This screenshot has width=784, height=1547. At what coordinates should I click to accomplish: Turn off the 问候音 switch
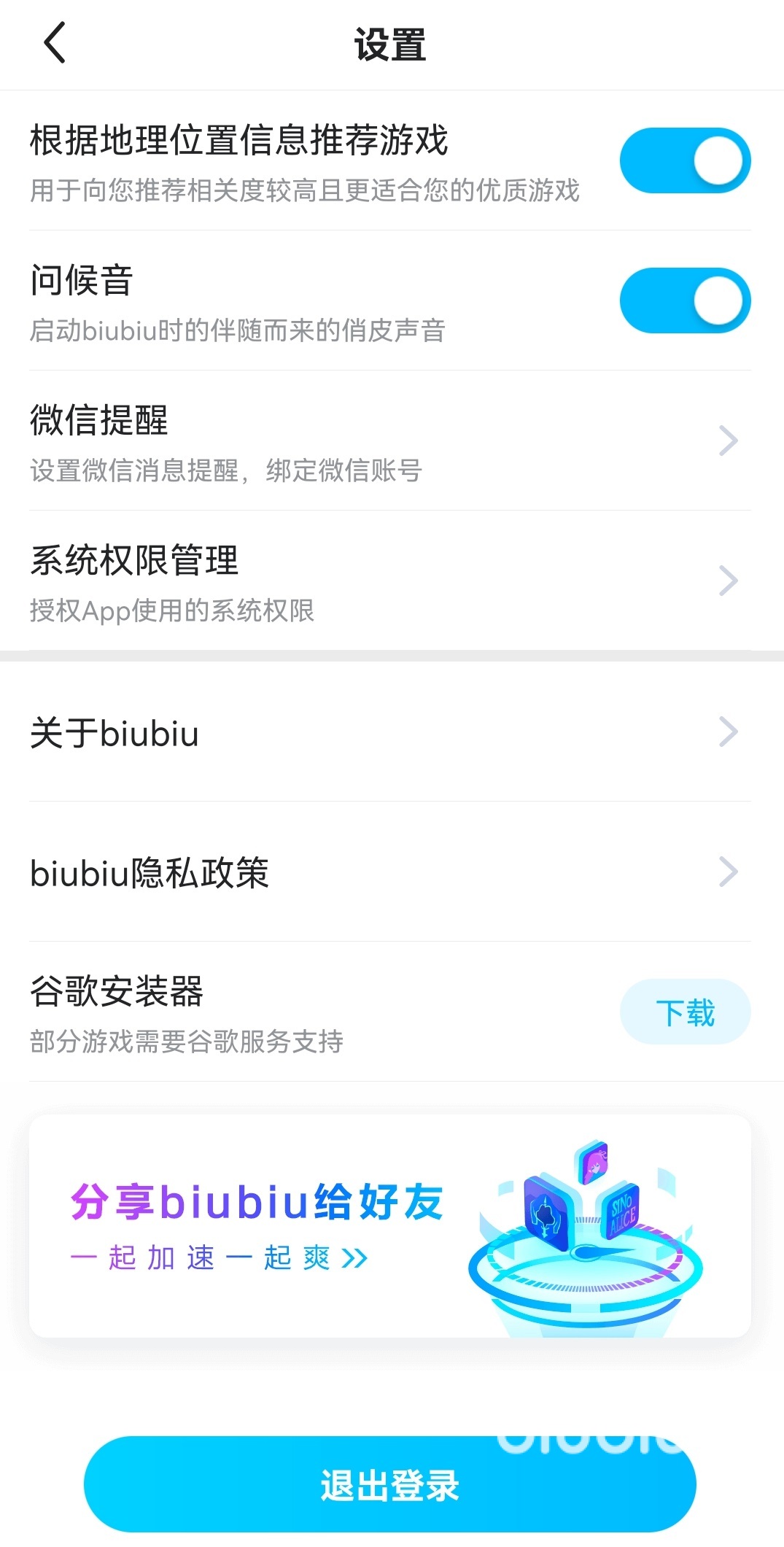pos(684,301)
